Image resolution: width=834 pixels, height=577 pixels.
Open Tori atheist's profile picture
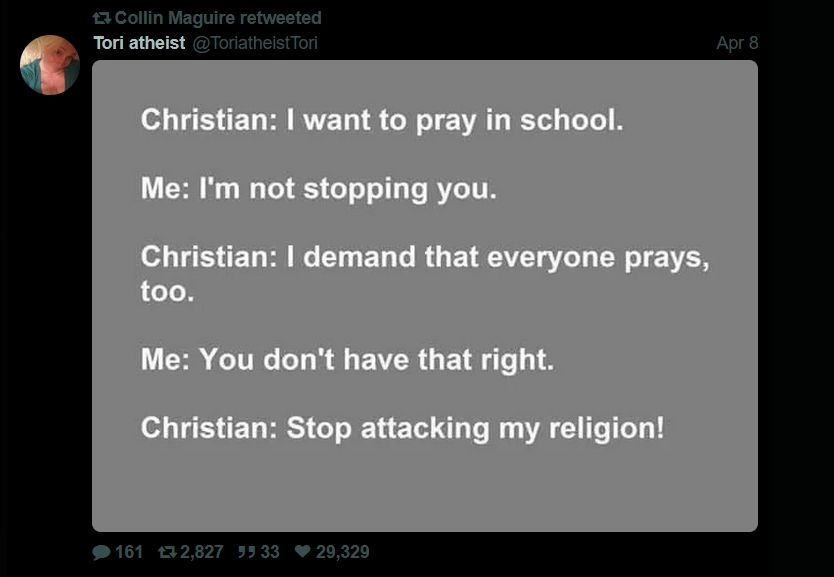[x=50, y=65]
